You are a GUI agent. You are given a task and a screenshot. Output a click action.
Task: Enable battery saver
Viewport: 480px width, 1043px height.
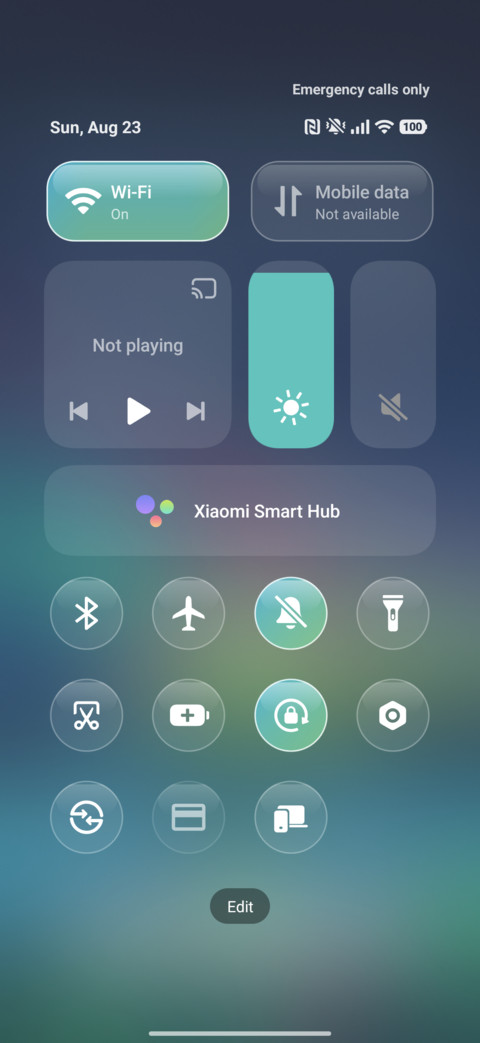[189, 715]
